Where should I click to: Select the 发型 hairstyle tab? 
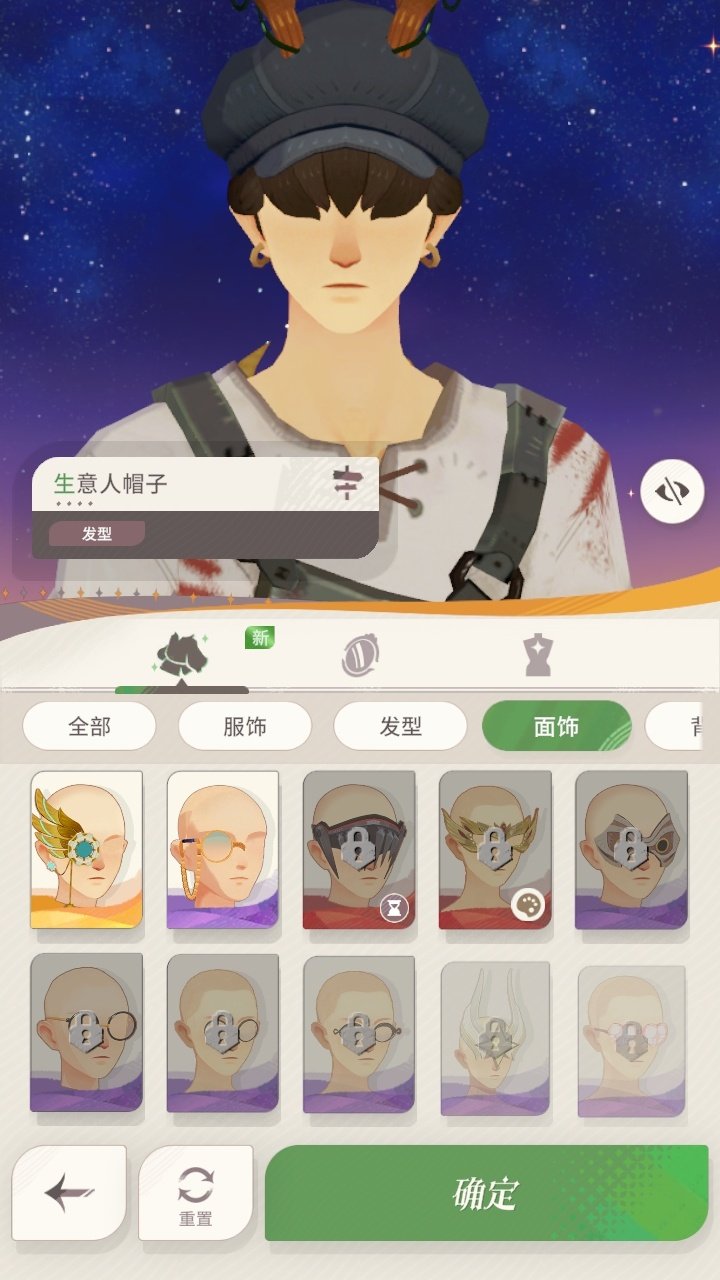tap(400, 726)
